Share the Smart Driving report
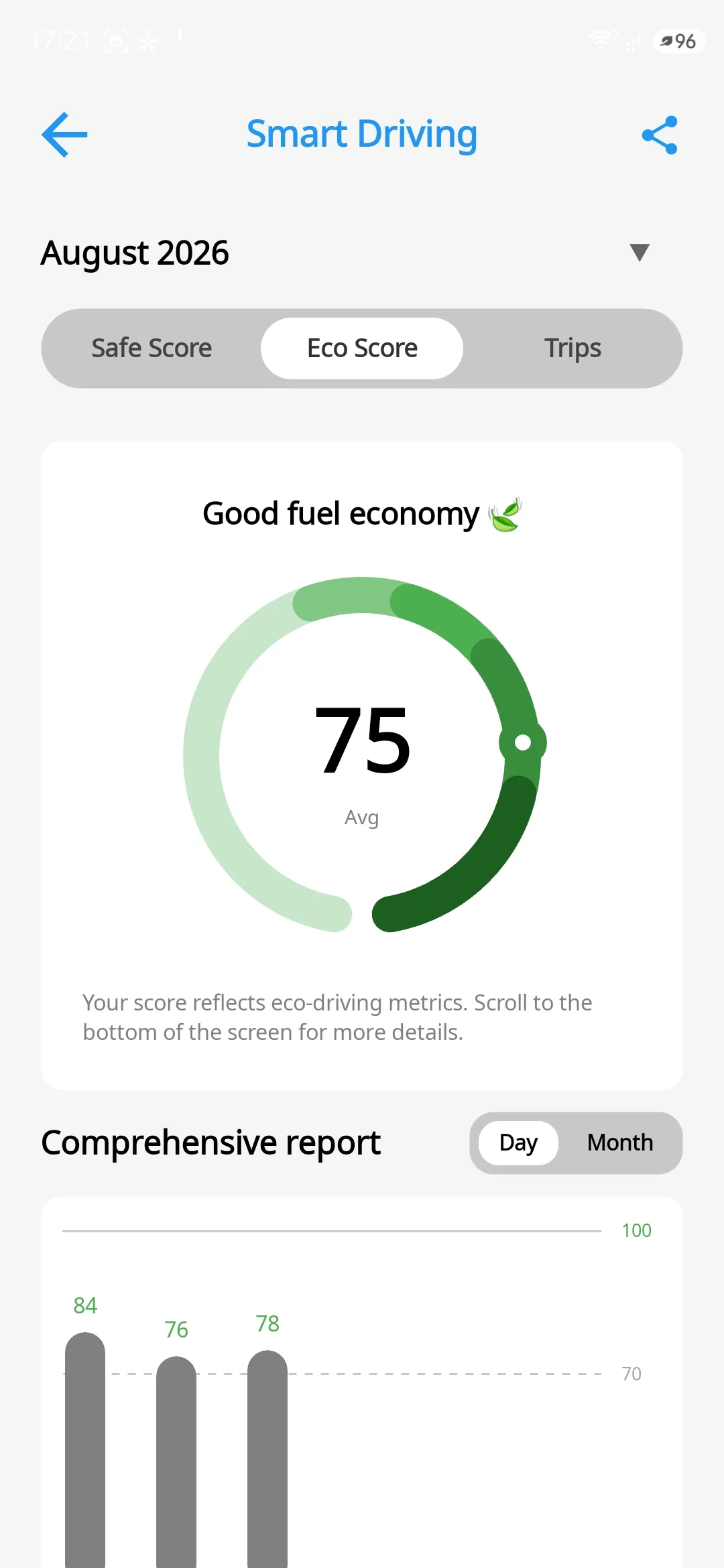This screenshot has height=1568, width=724. 660,135
